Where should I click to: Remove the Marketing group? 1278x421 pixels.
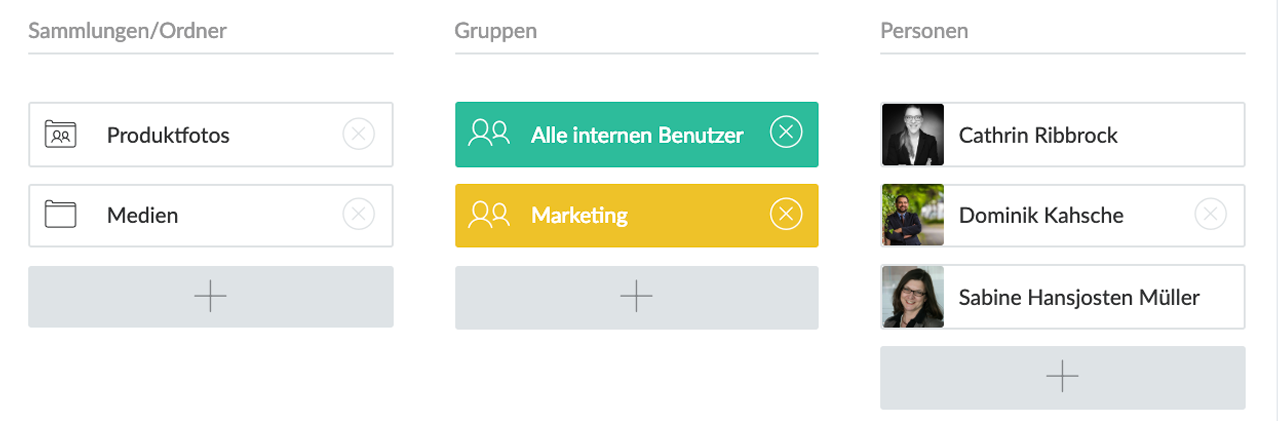pos(786,214)
